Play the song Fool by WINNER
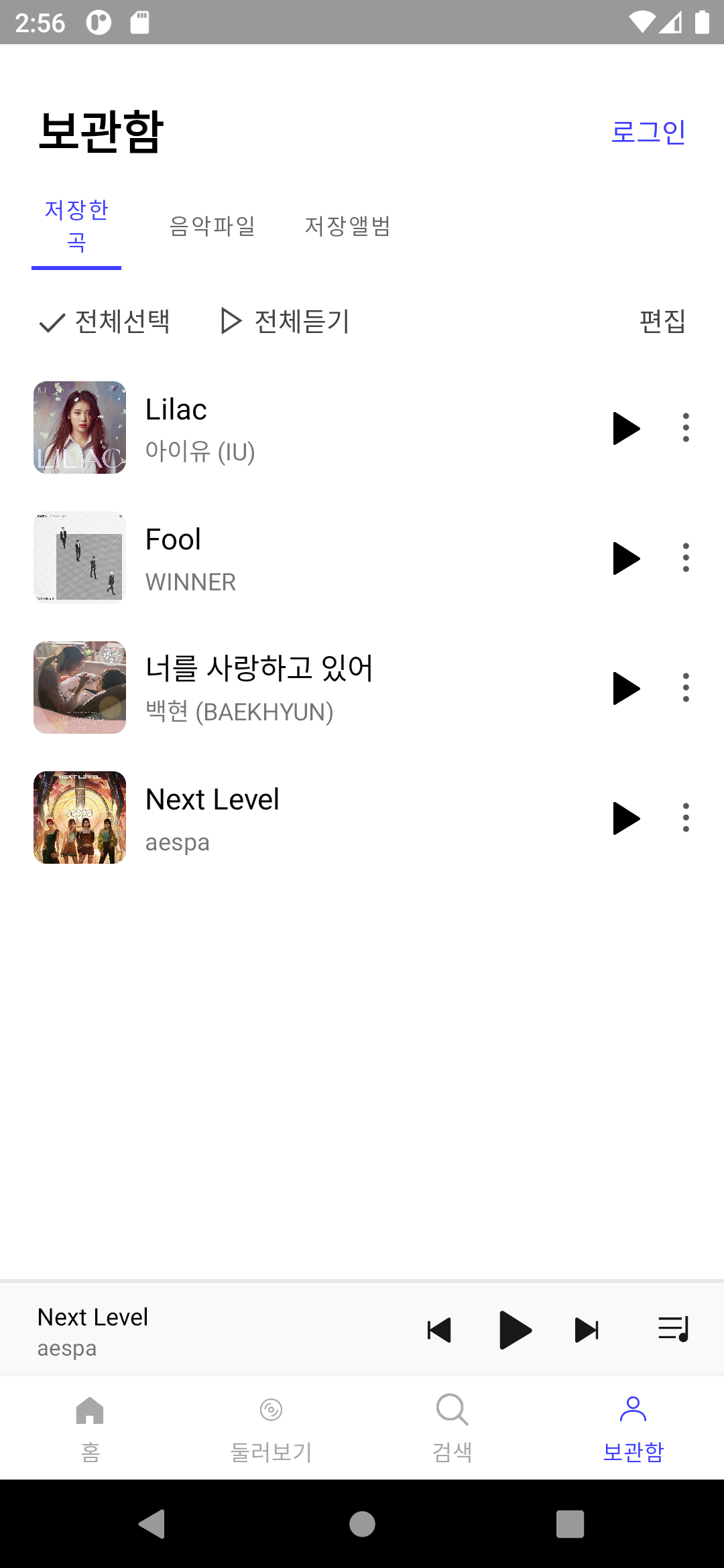 [625, 558]
